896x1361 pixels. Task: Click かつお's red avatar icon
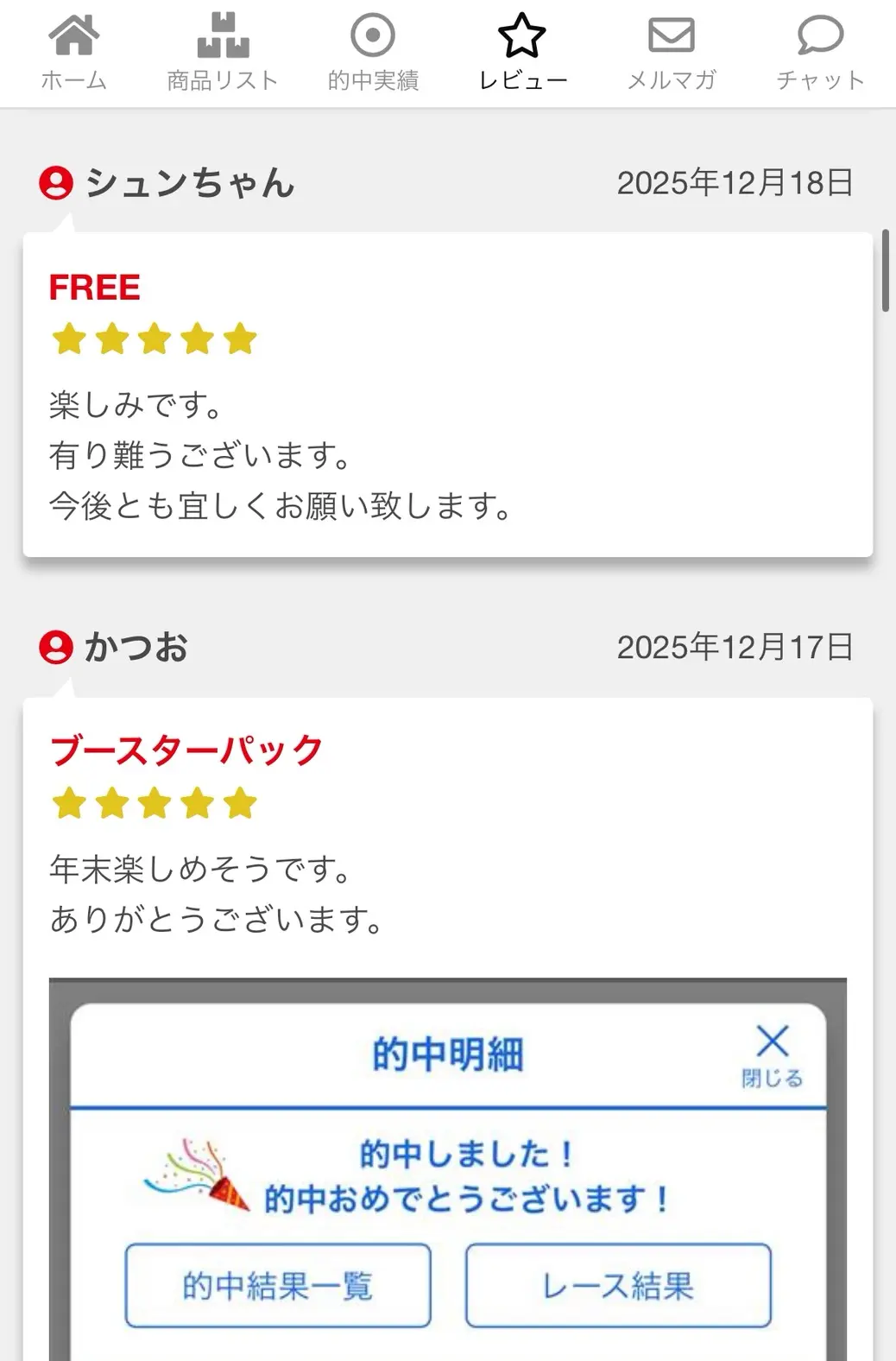pos(54,649)
